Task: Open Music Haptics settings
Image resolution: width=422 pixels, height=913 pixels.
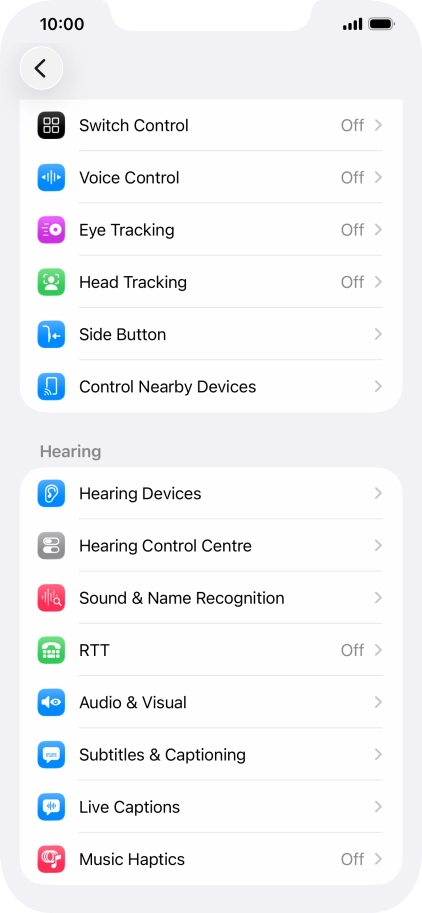Action: pos(211,859)
